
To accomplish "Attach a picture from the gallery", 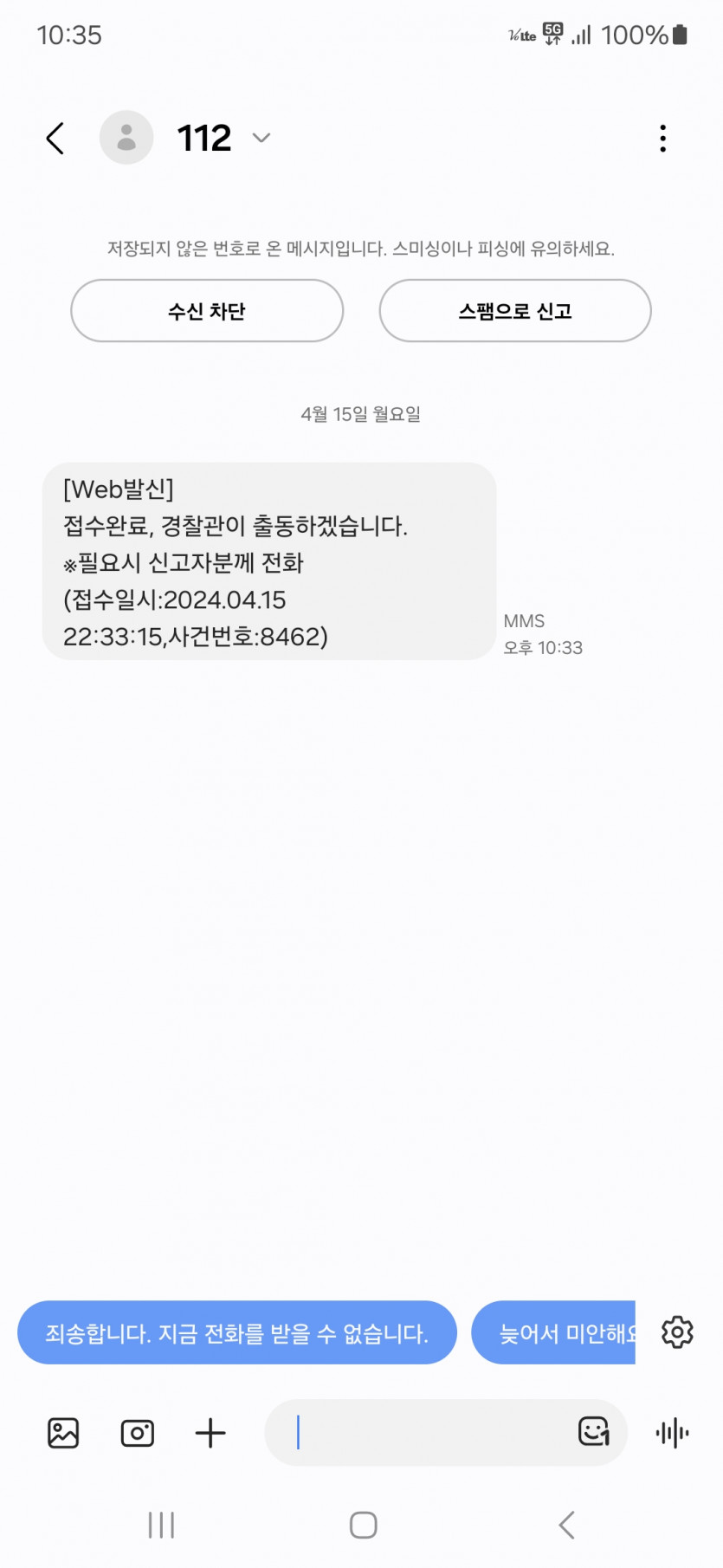I will pos(63,1434).
